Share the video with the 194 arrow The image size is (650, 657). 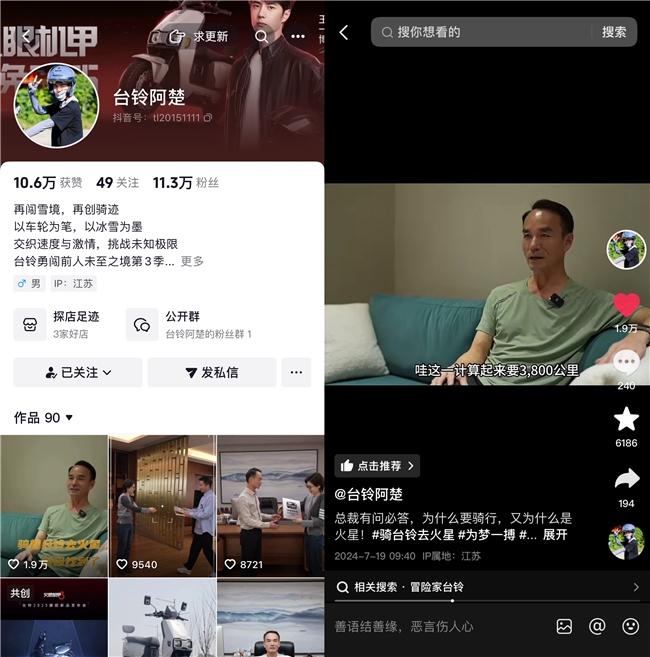tap(626, 478)
